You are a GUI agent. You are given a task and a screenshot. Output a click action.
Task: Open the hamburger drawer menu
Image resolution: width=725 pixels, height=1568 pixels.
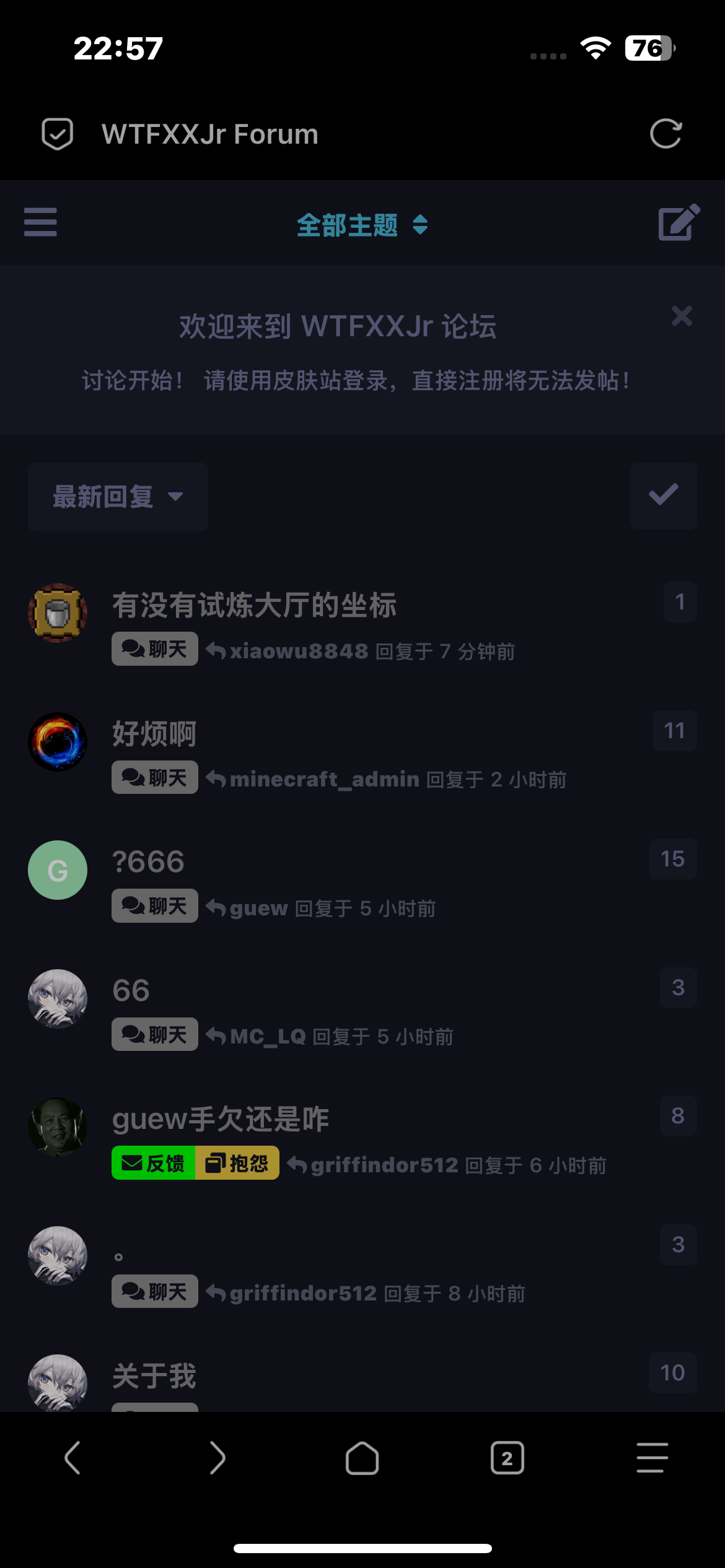tap(40, 222)
